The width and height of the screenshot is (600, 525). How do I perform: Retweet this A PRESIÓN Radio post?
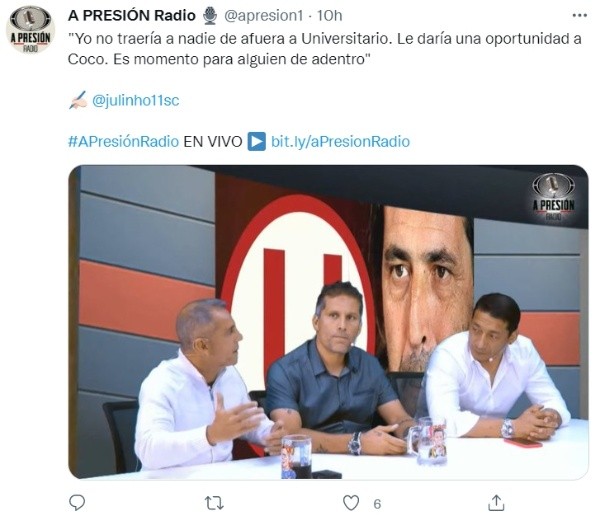click(x=213, y=503)
